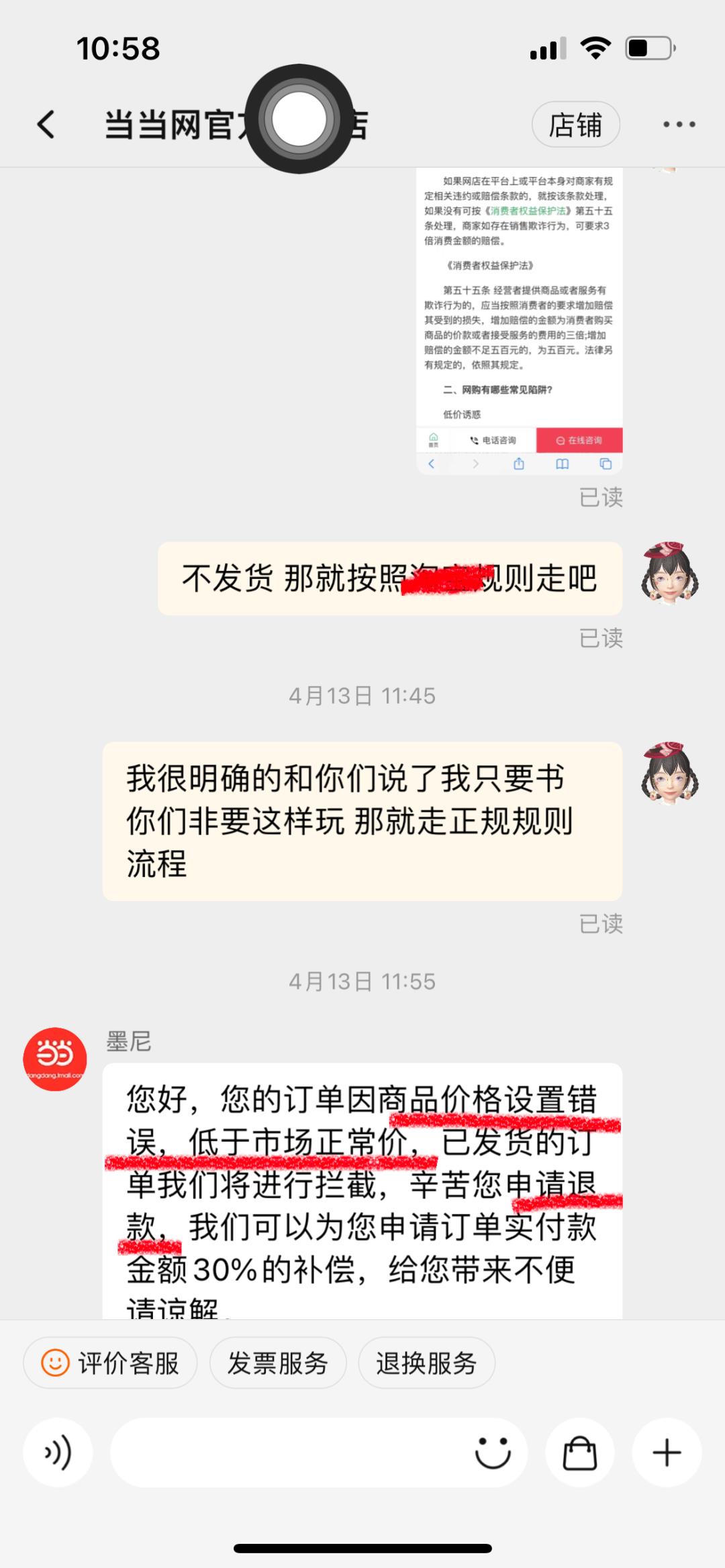Open the shopping bag product picker
725x1568 pixels.
(x=579, y=1453)
